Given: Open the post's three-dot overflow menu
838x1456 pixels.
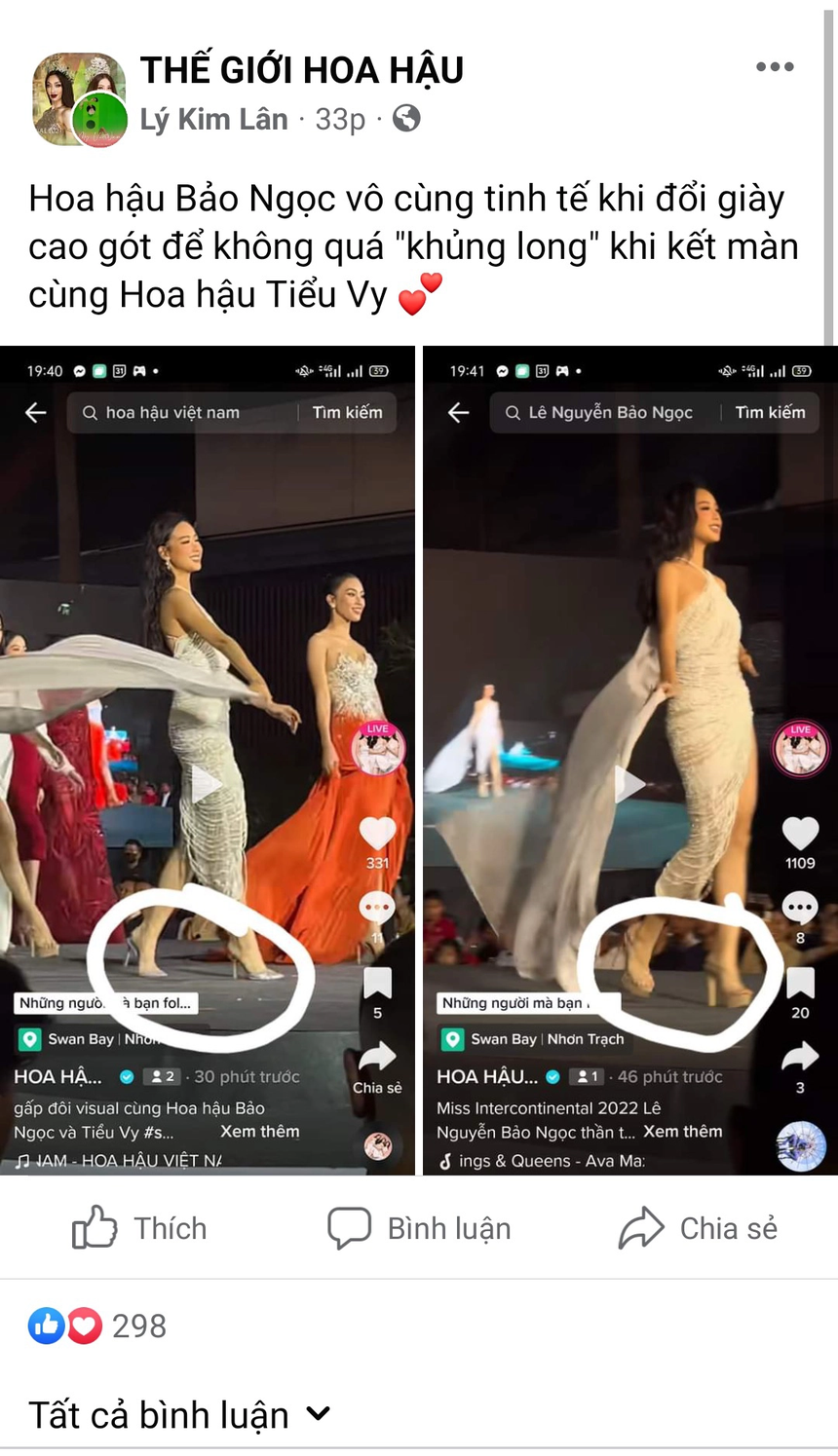Looking at the screenshot, I should click(775, 67).
